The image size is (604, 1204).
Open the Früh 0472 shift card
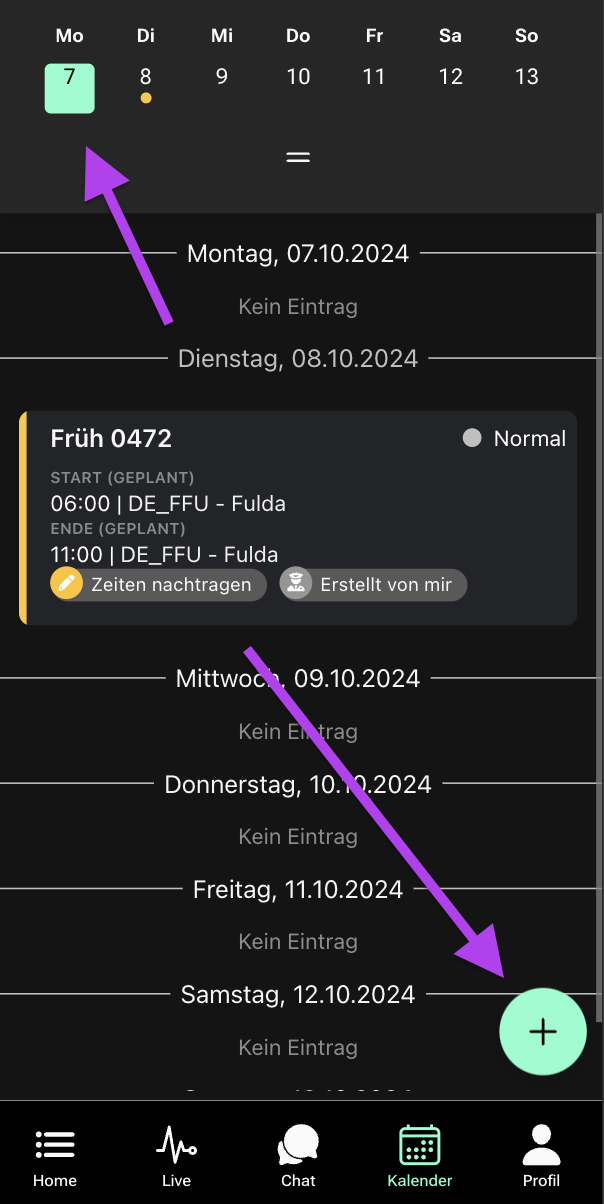point(298,518)
